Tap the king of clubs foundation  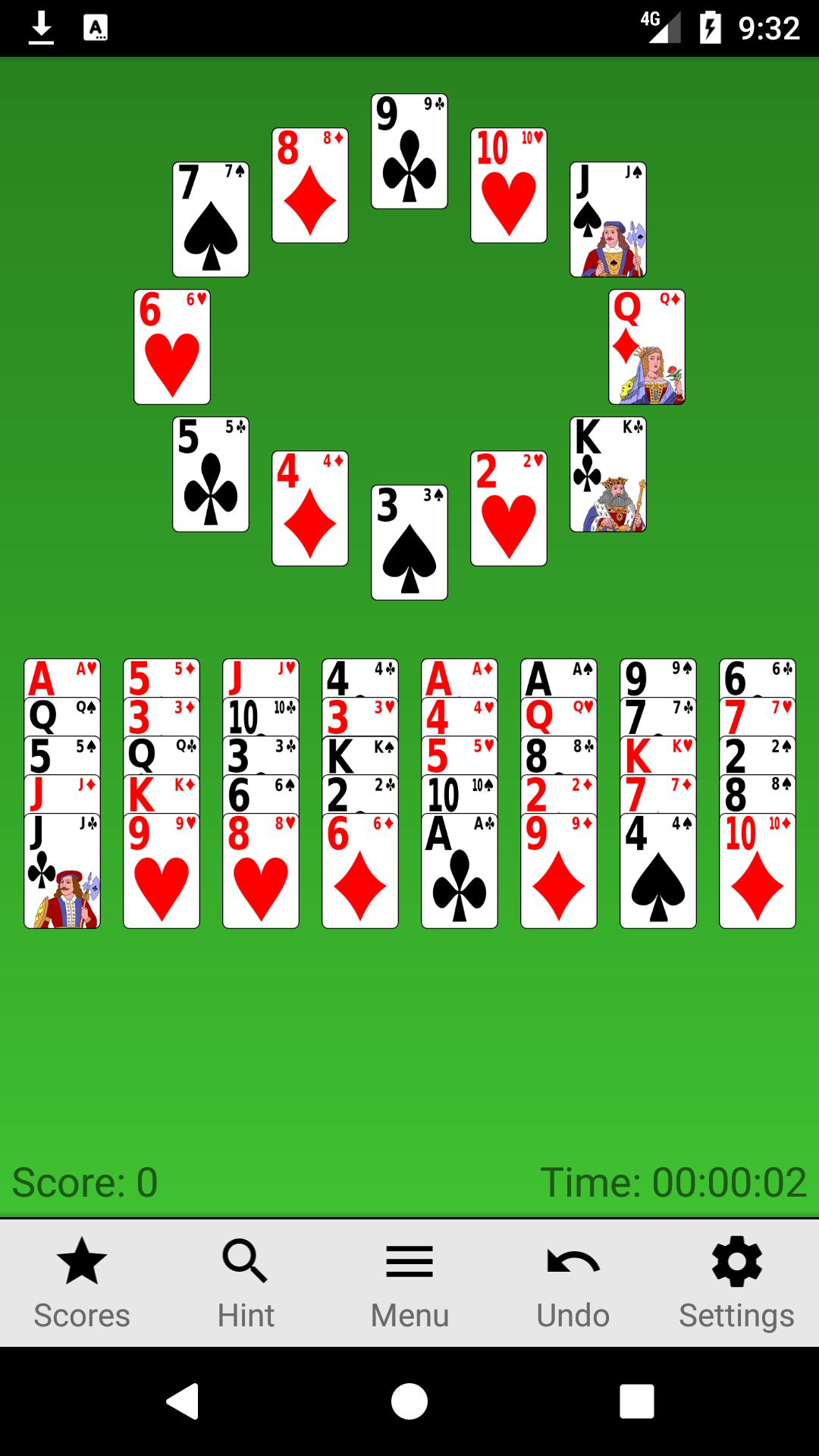tap(608, 475)
